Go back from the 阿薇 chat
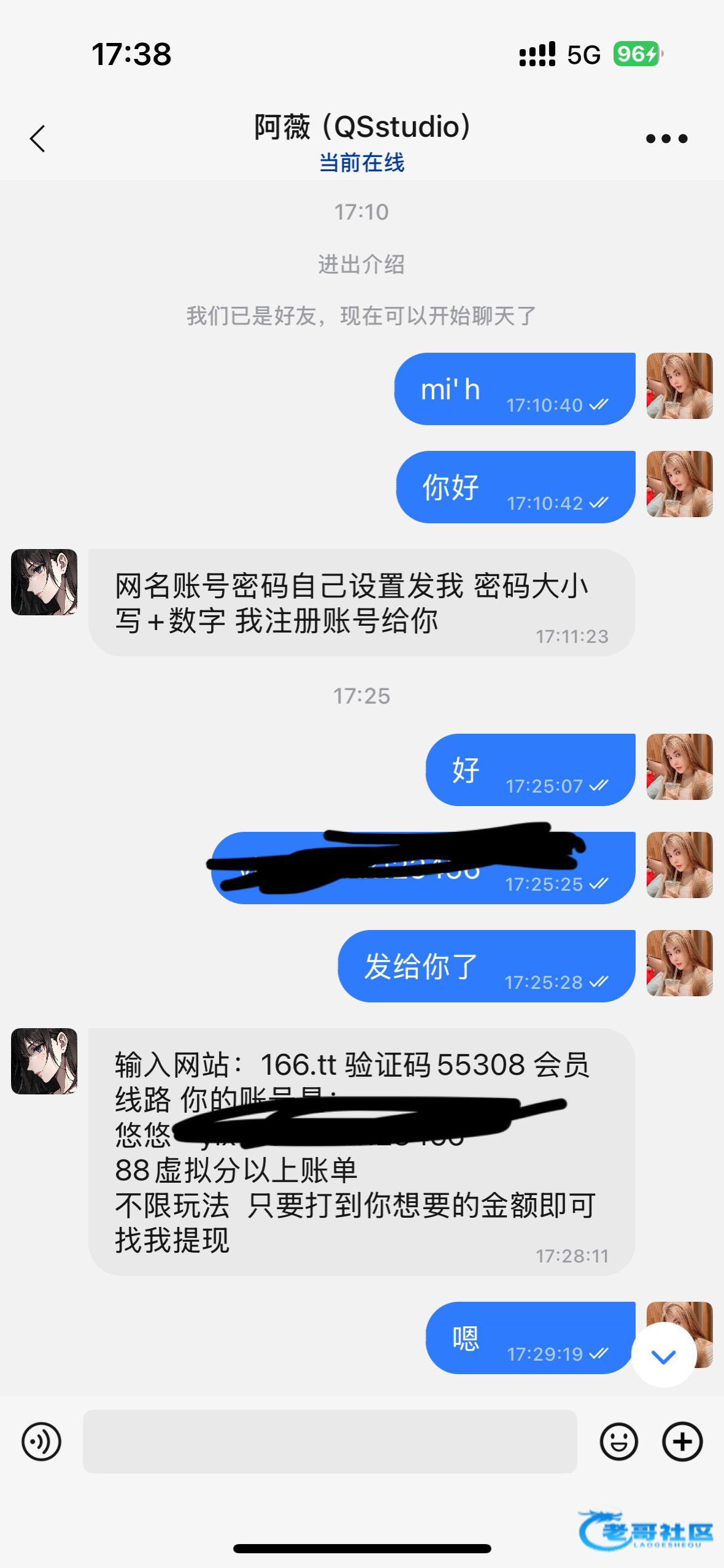Viewport: 724px width, 1568px height. click(x=38, y=139)
